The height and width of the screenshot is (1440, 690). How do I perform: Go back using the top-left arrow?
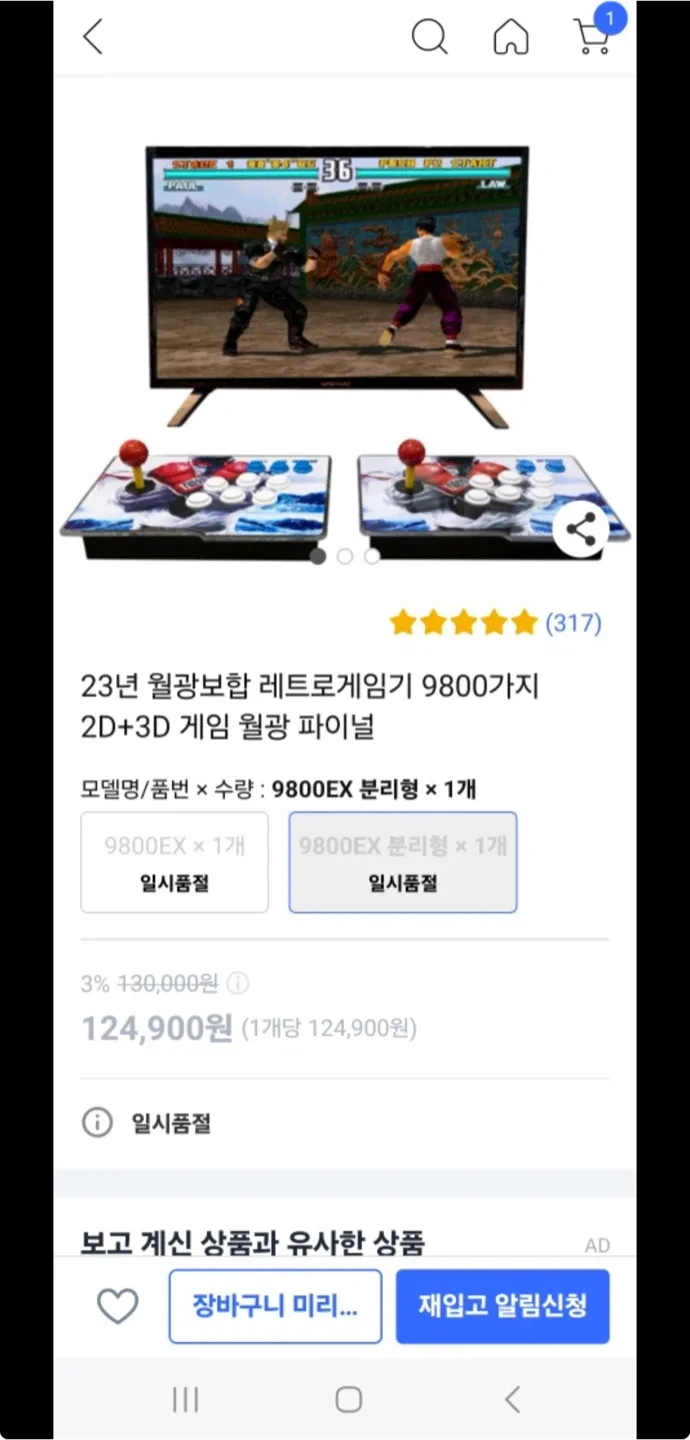[93, 38]
